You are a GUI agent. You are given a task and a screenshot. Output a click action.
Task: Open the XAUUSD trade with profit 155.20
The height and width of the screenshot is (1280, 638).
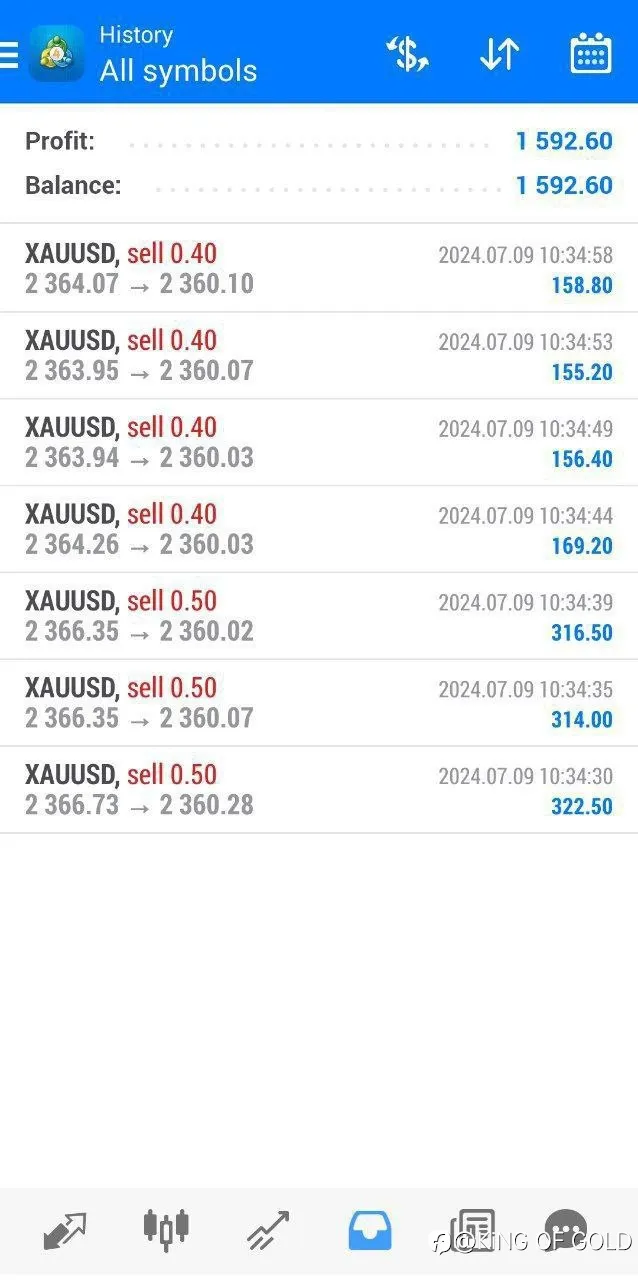(319, 356)
